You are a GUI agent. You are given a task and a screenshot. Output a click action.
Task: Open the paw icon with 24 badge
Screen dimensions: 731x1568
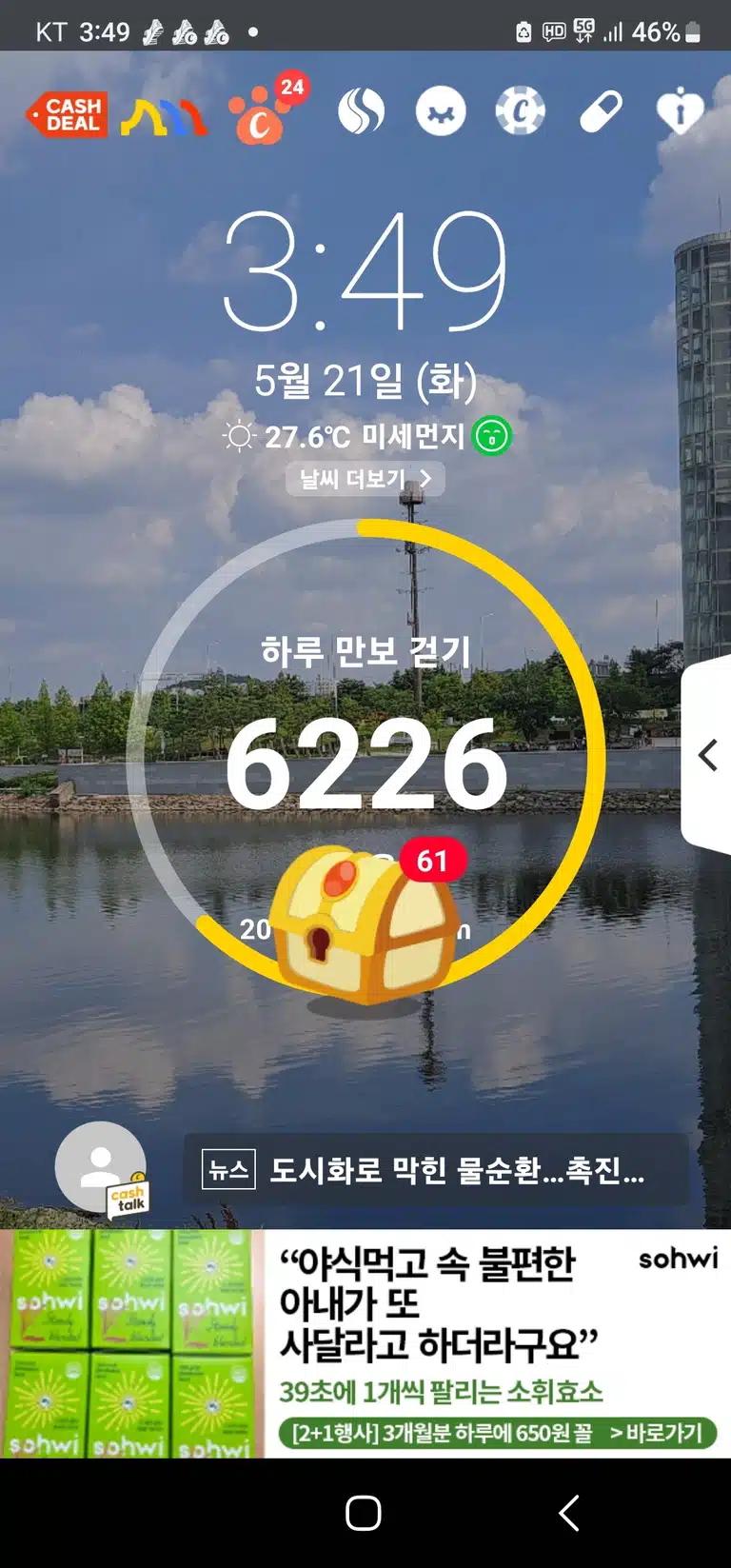click(x=267, y=109)
